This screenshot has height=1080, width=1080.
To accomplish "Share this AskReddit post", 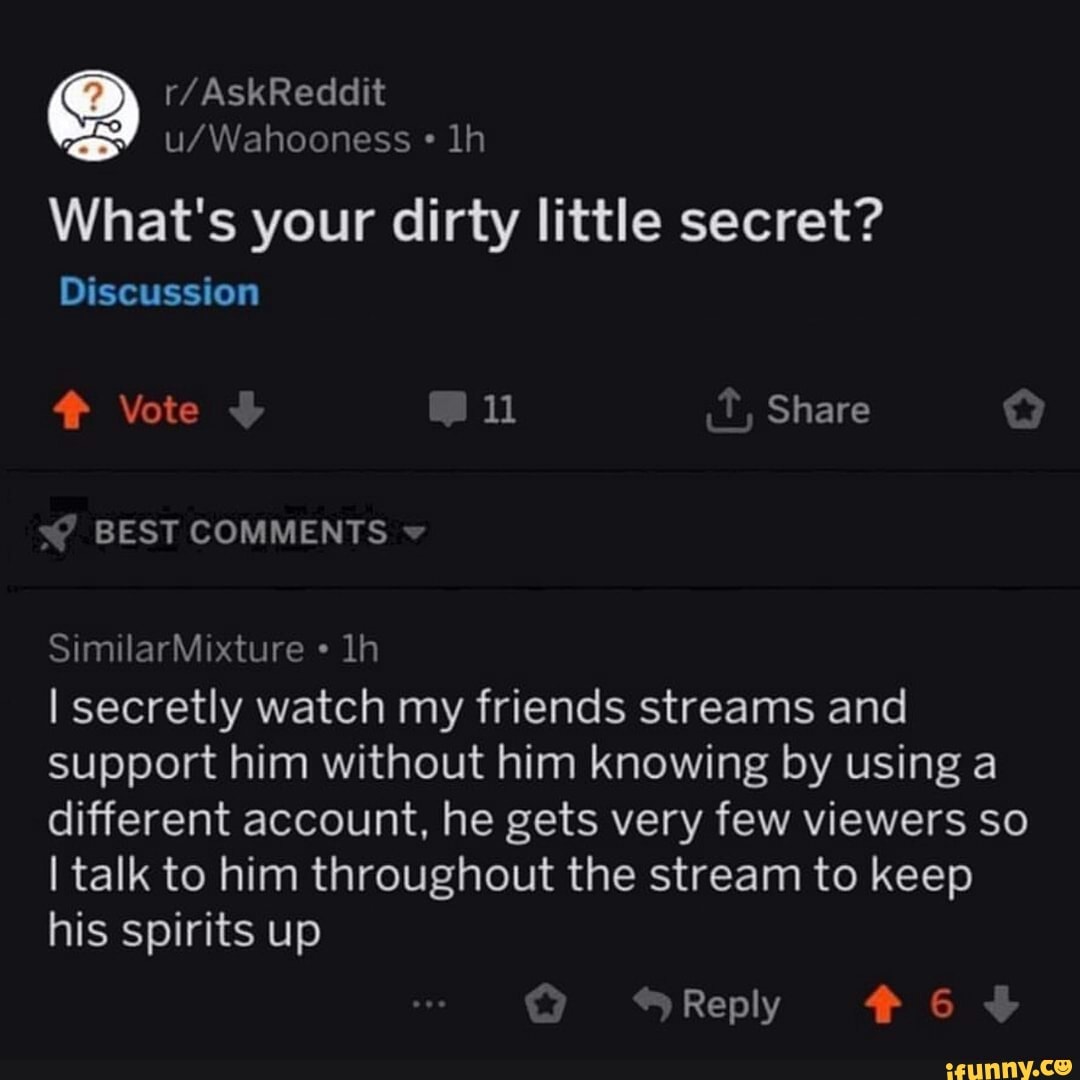I will pyautogui.click(x=788, y=410).
